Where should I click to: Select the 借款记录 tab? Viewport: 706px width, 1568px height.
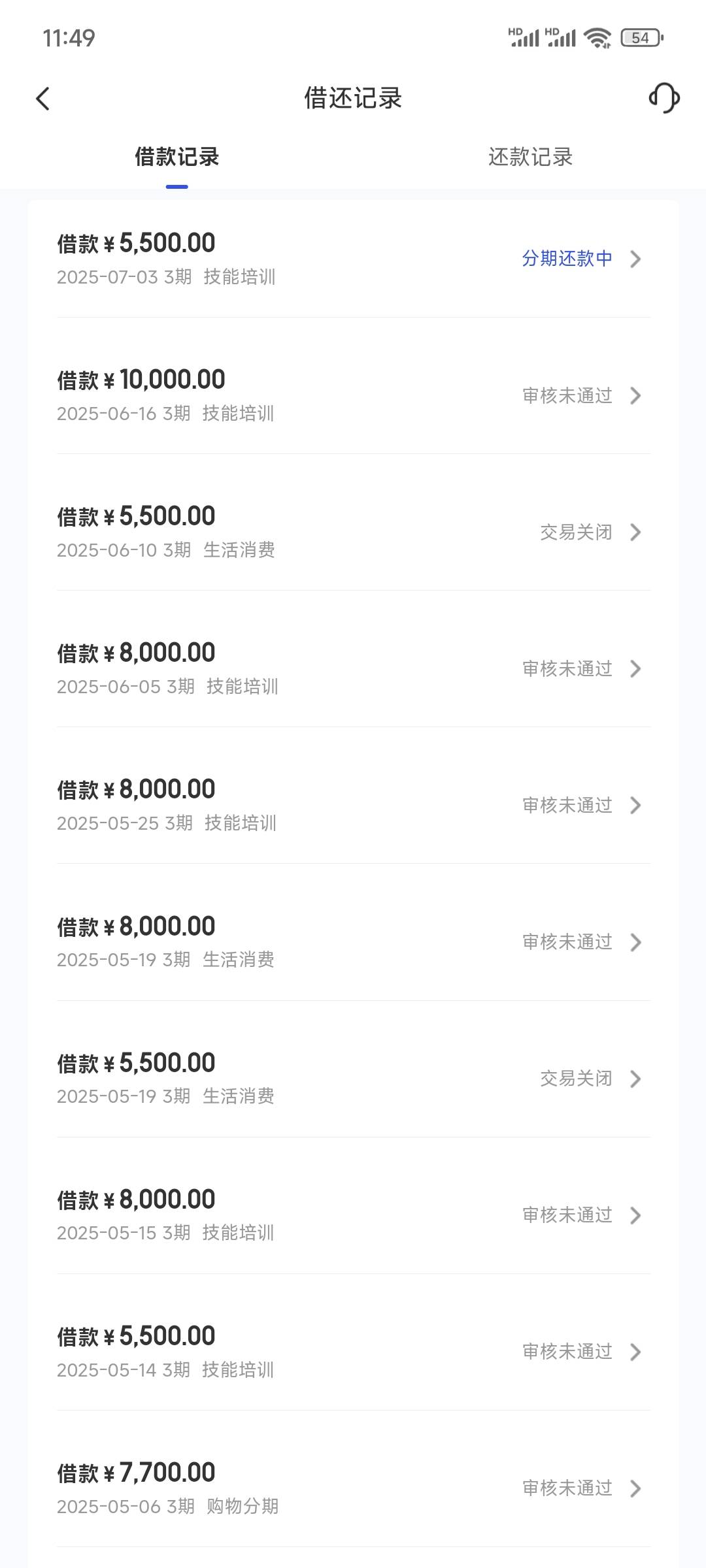coord(176,157)
